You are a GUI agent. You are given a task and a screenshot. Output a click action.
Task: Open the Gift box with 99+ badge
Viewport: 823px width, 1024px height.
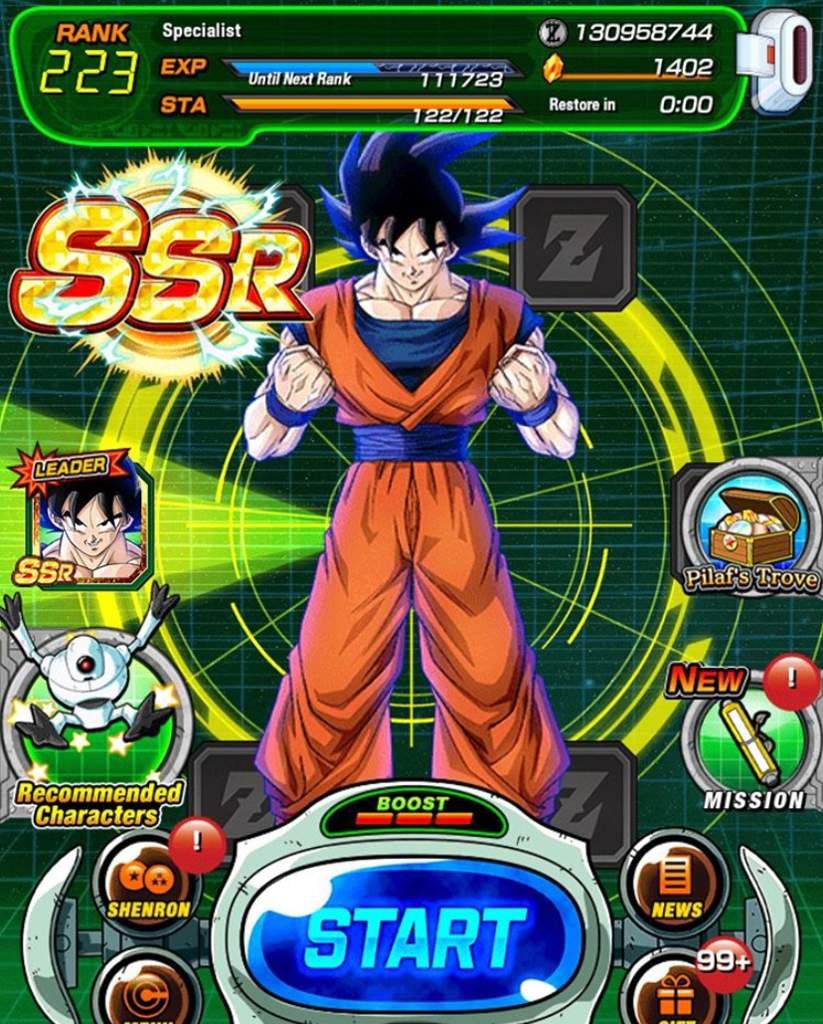click(x=676, y=995)
